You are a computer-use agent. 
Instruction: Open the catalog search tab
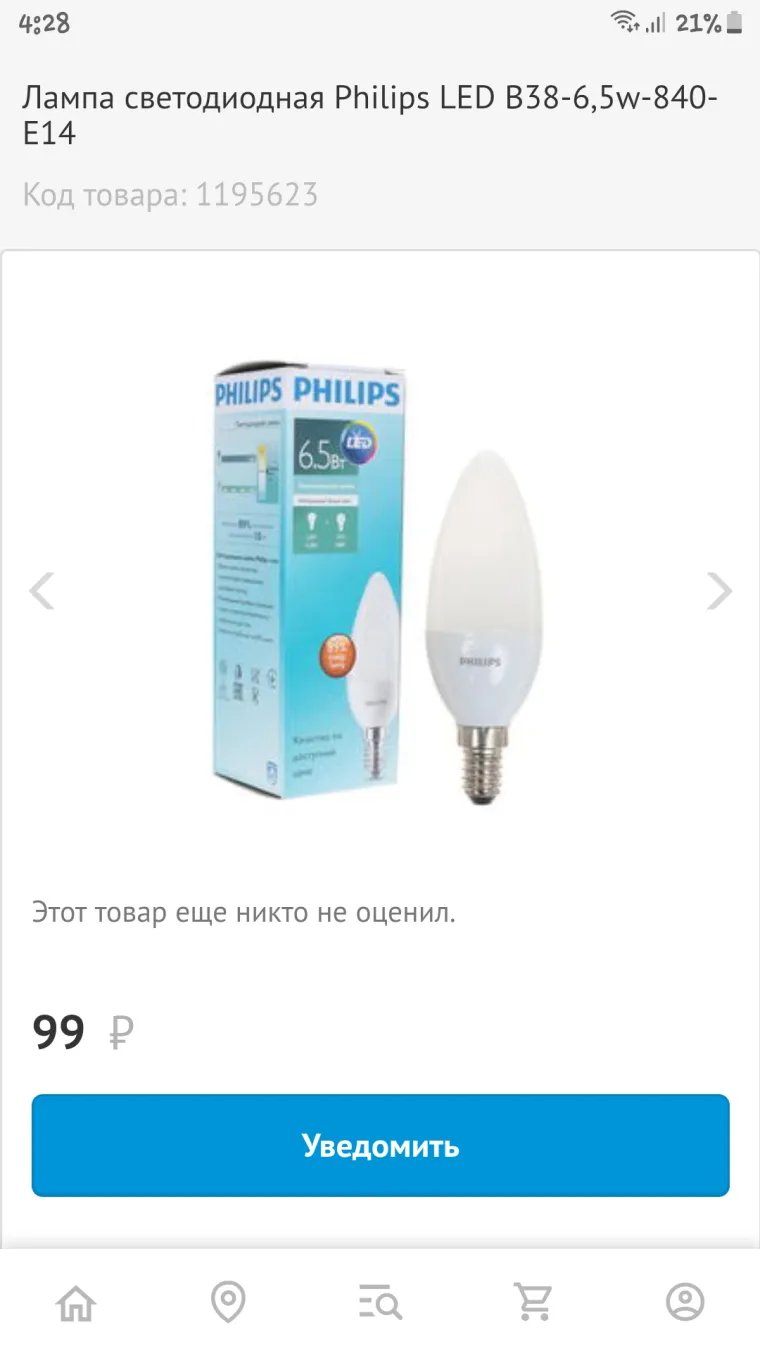coord(380,1302)
